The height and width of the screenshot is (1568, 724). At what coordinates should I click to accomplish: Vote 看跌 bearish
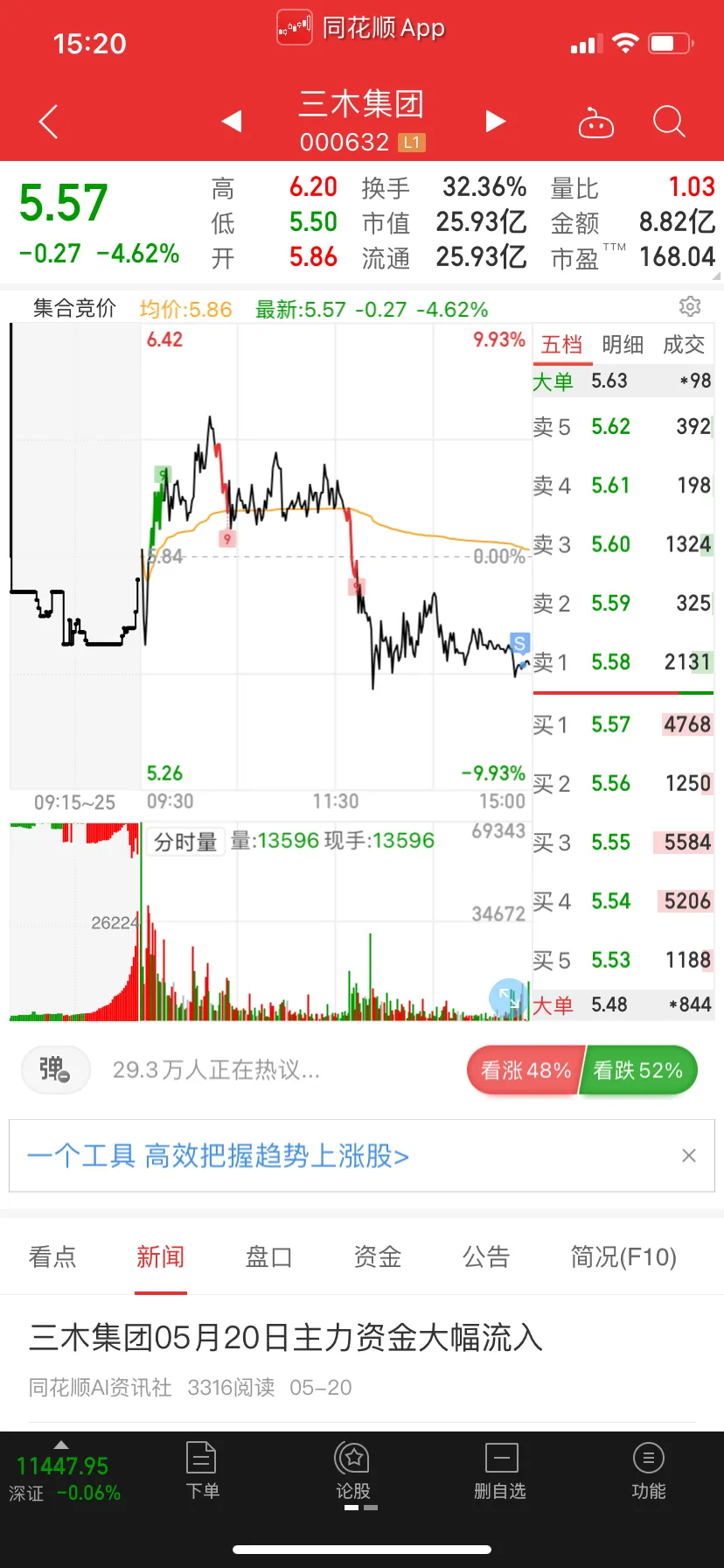[639, 1070]
